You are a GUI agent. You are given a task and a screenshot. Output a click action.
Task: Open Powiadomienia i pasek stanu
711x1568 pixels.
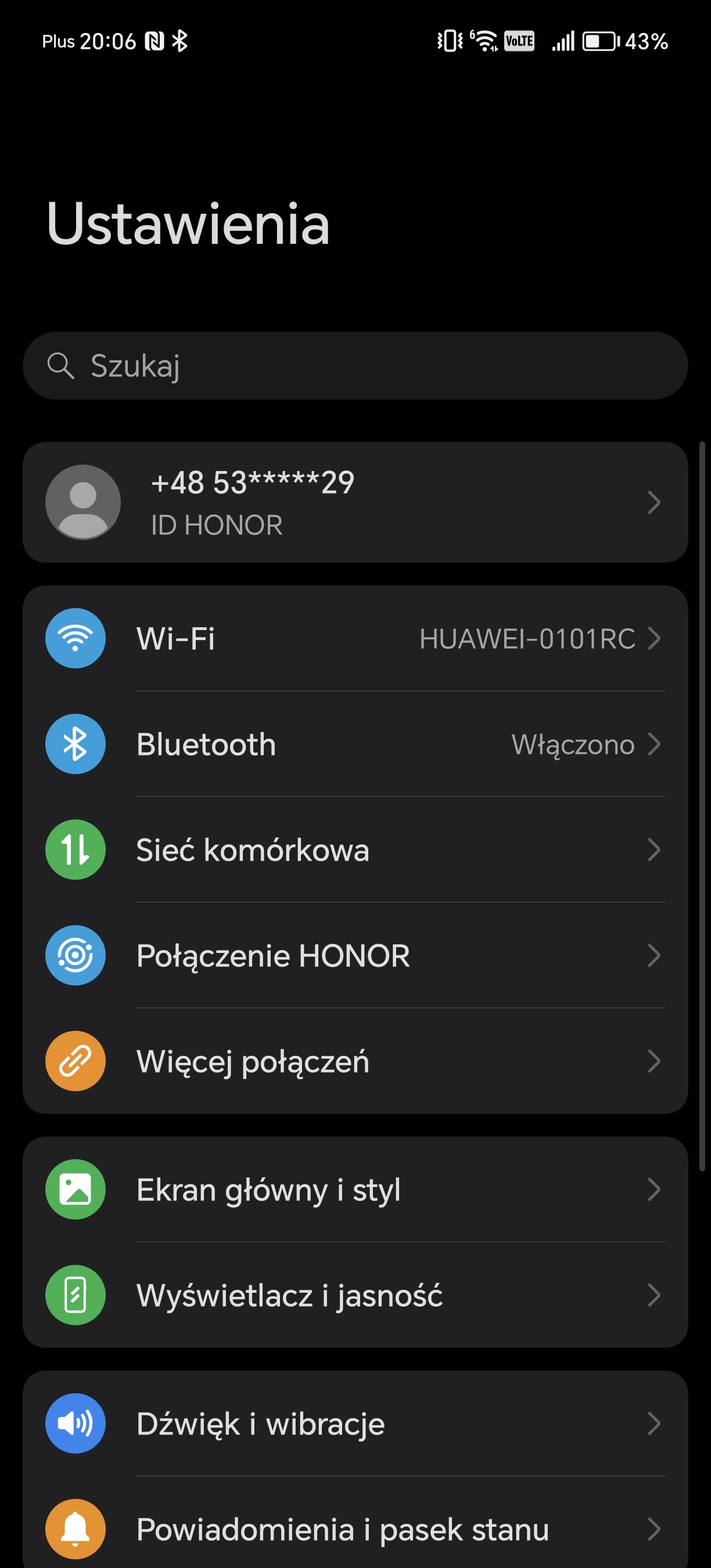tap(355, 1529)
